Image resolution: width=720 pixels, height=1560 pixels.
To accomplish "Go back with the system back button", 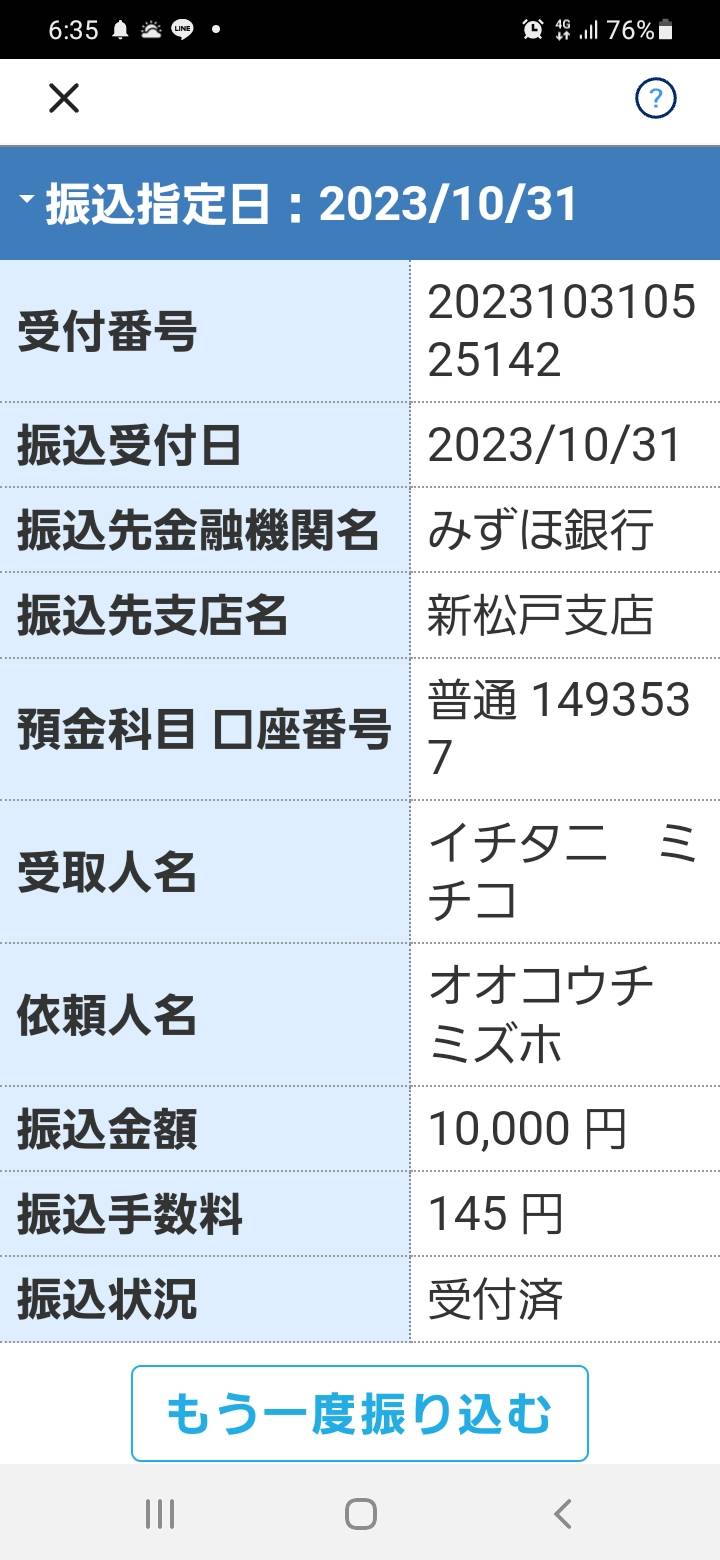I will click(x=563, y=1513).
